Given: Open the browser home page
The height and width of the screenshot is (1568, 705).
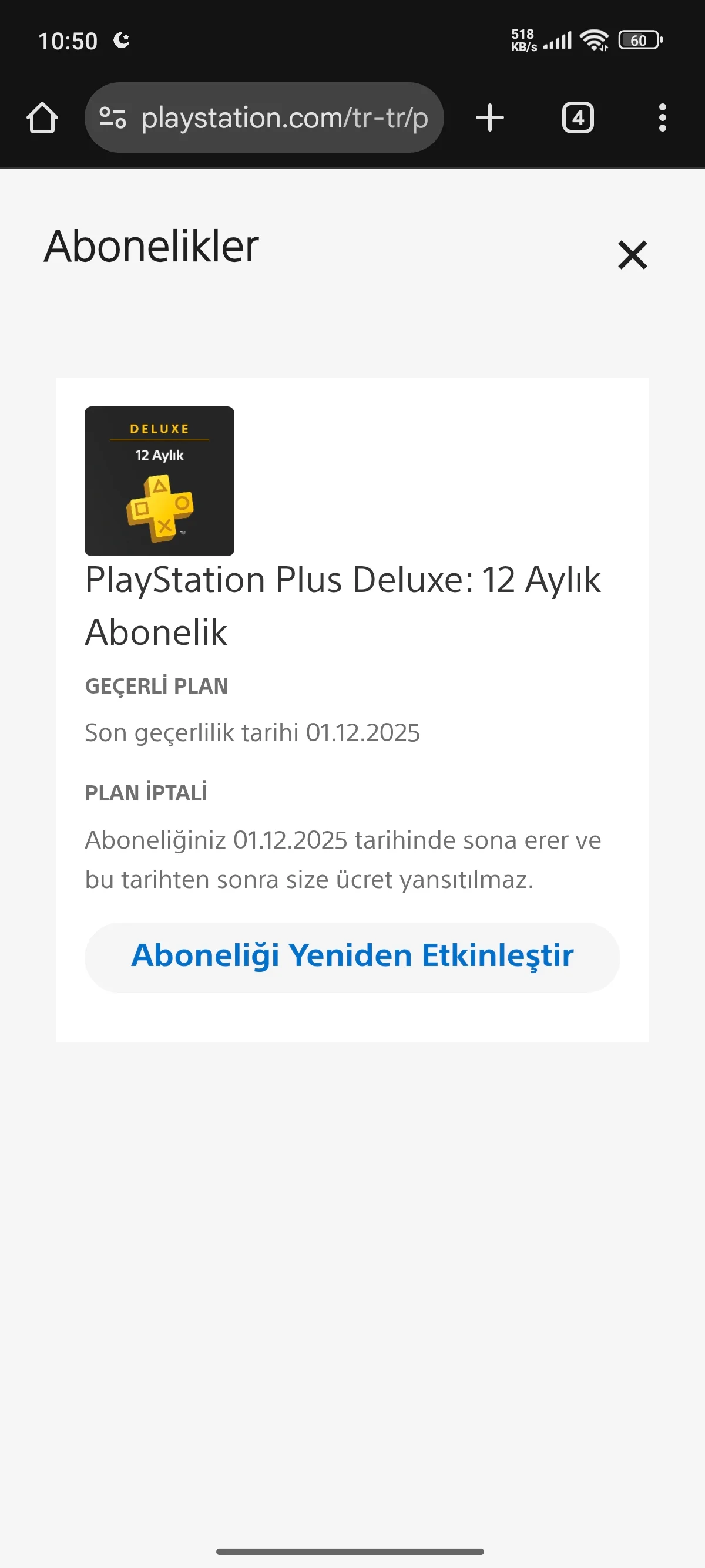Looking at the screenshot, I should point(42,117).
